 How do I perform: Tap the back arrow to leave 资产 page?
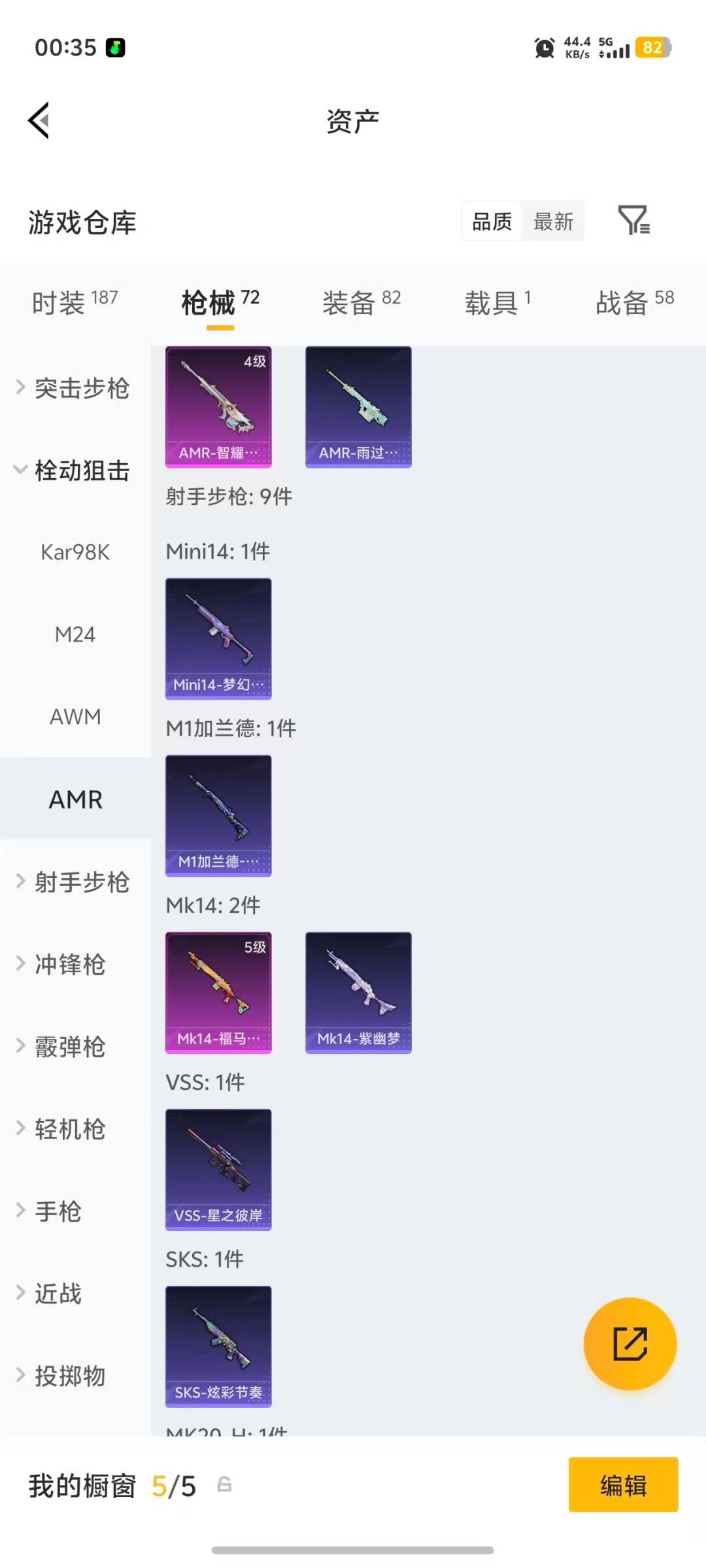pos(39,121)
